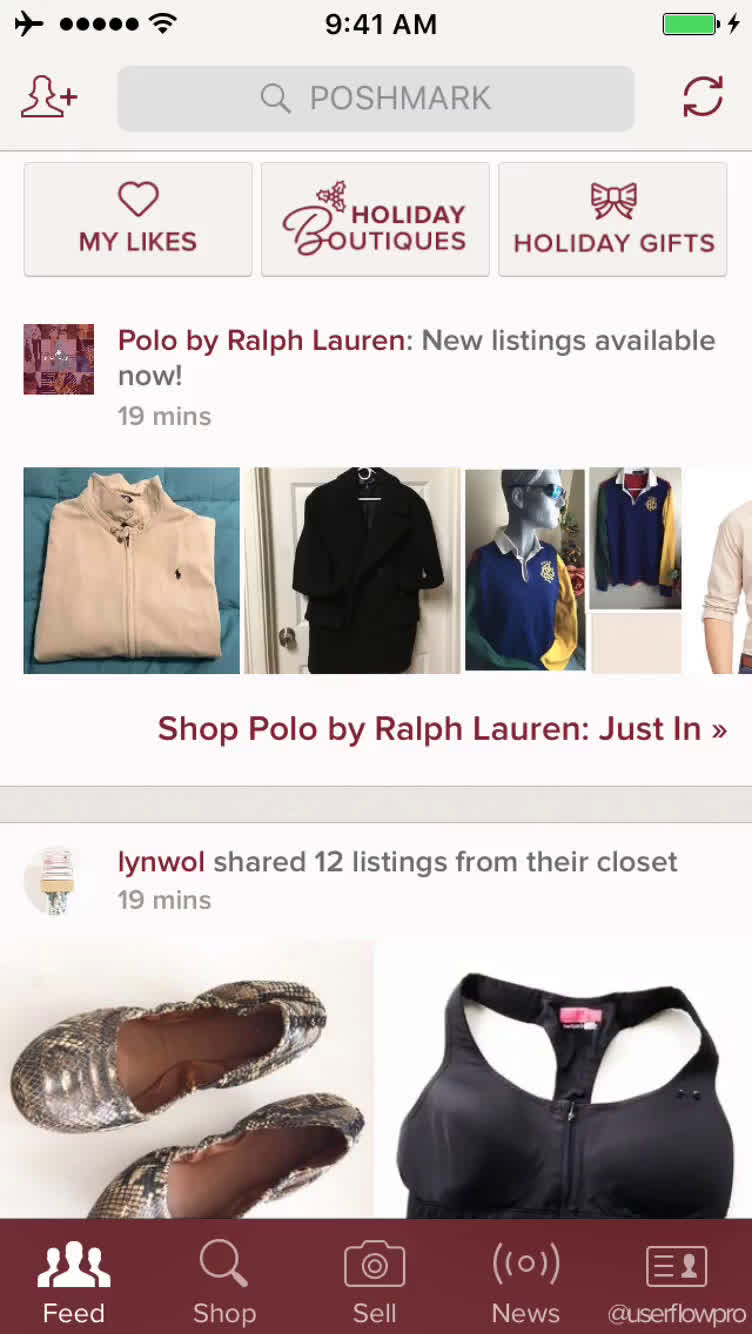View the black coat listing
Screen dimensions: 752x1334
(353, 571)
